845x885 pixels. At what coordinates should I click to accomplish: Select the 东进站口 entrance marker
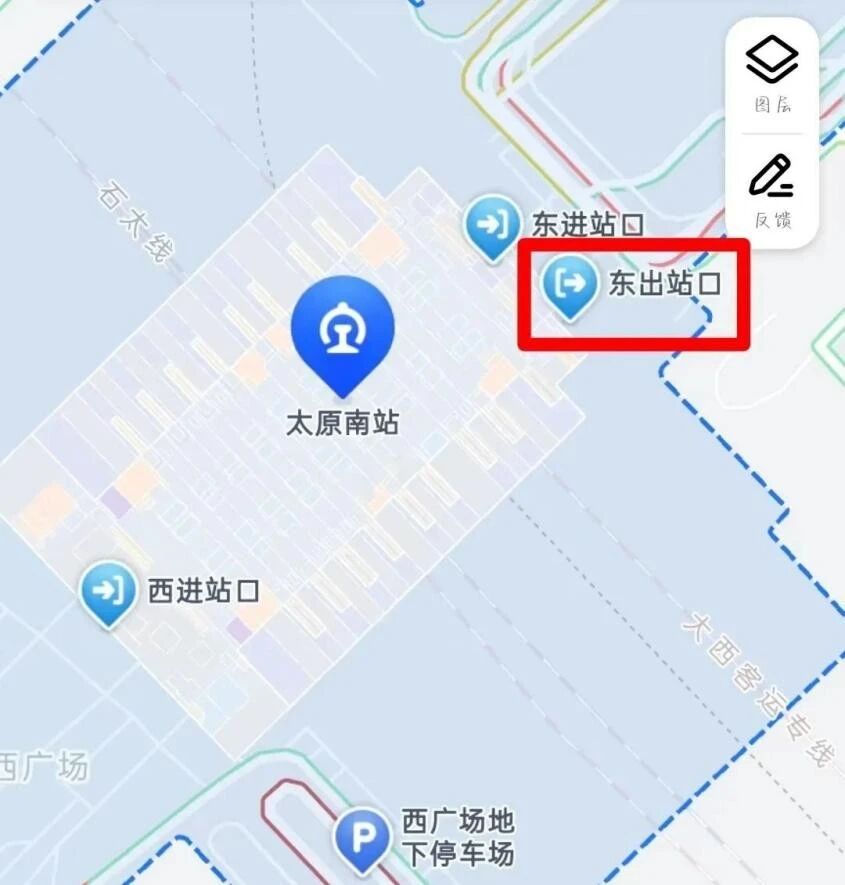(492, 225)
